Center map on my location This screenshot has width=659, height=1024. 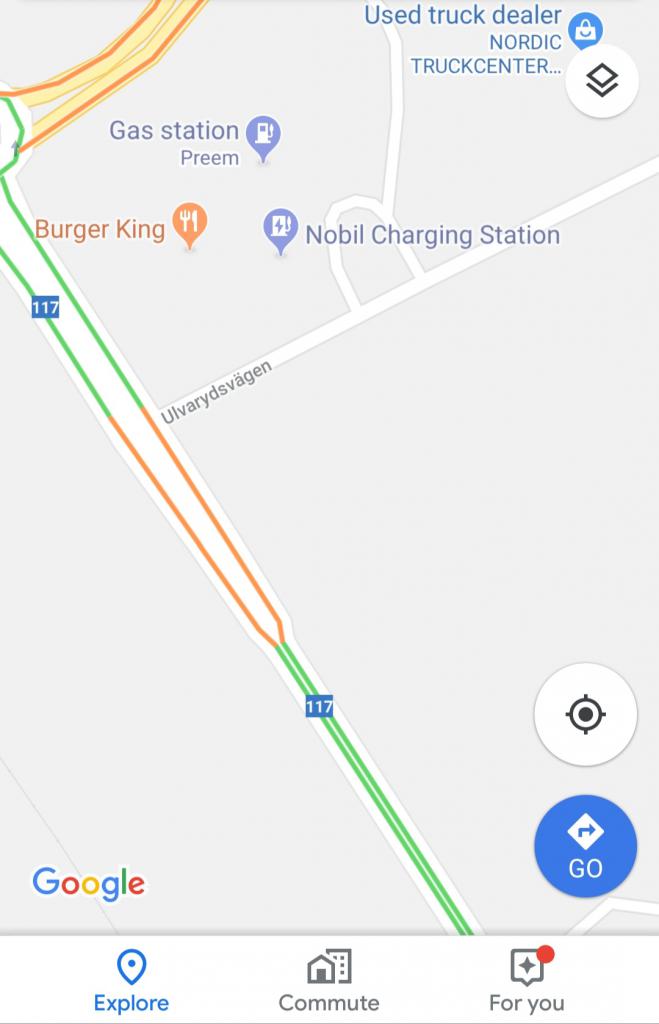pyautogui.click(x=585, y=714)
